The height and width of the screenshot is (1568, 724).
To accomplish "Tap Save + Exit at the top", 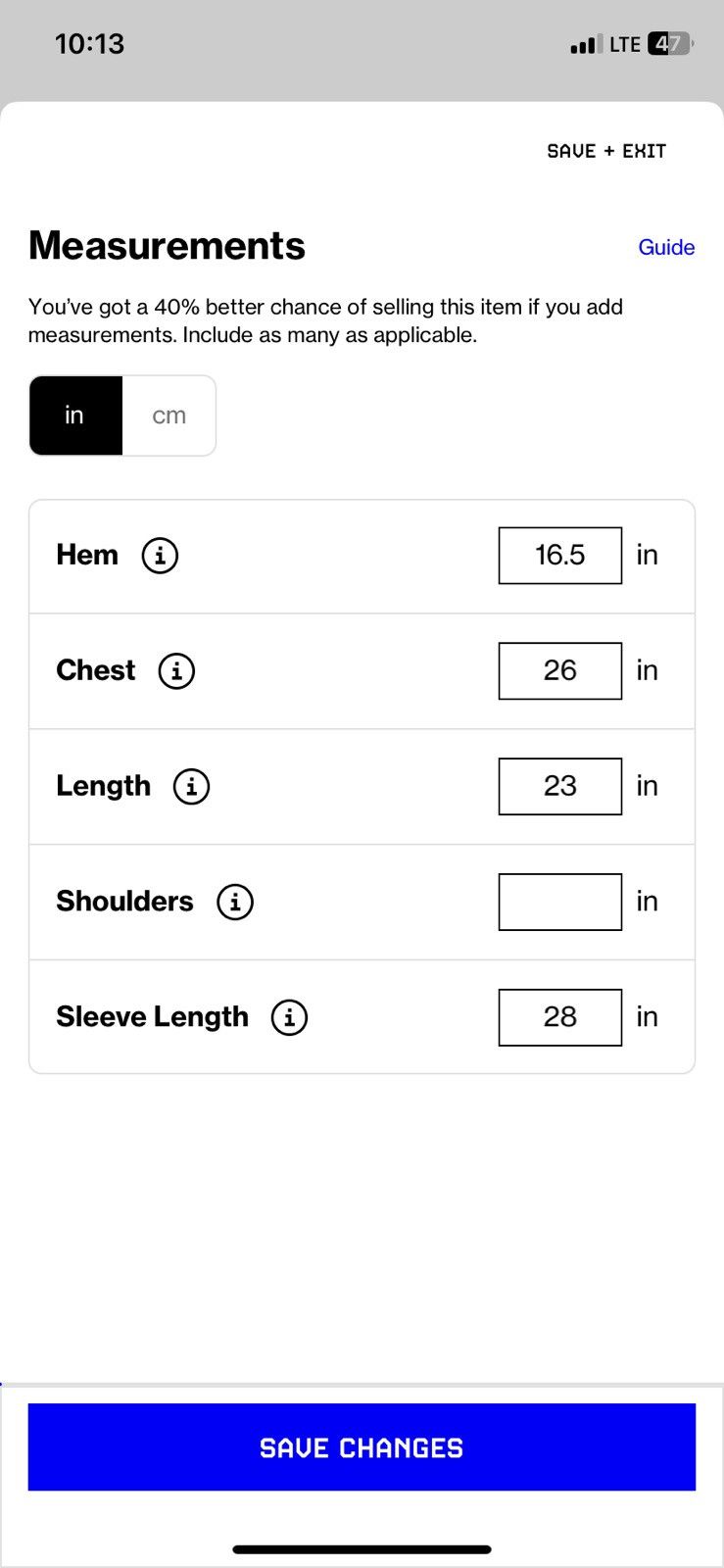I will pos(606,151).
